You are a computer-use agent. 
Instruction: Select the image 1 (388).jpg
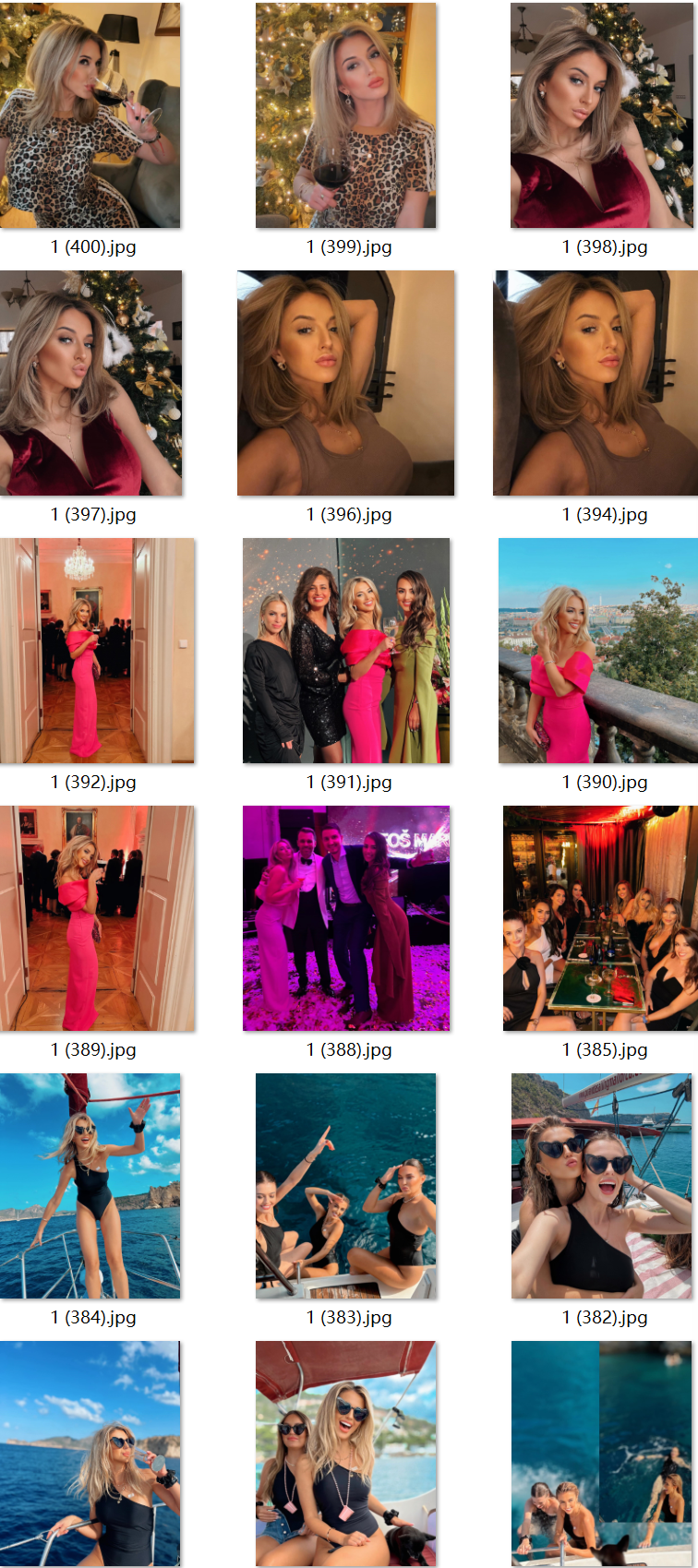point(346,918)
